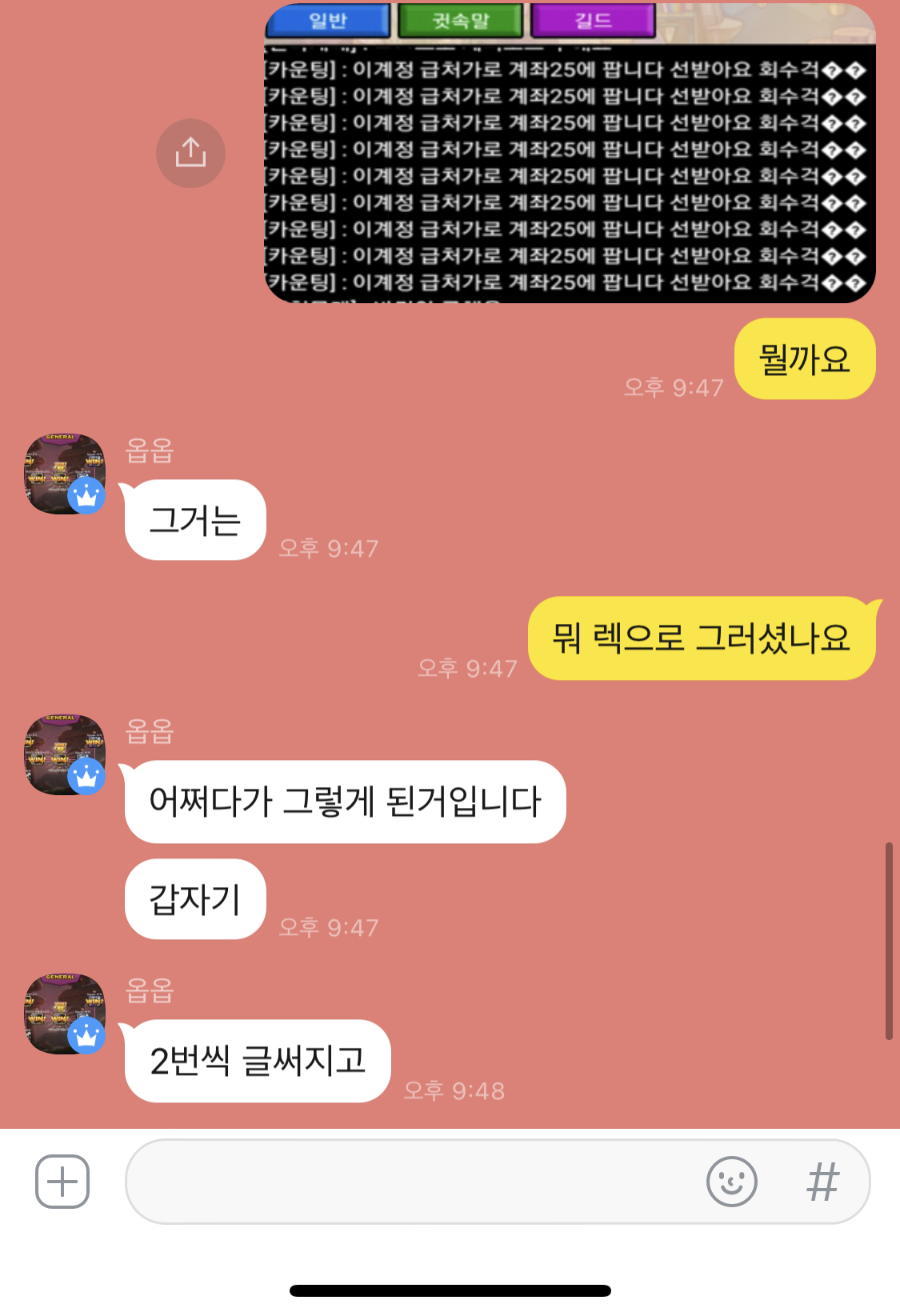View 옵옵's profile picture next to 그거는
Screen dimensions: 900x1316
[64, 474]
